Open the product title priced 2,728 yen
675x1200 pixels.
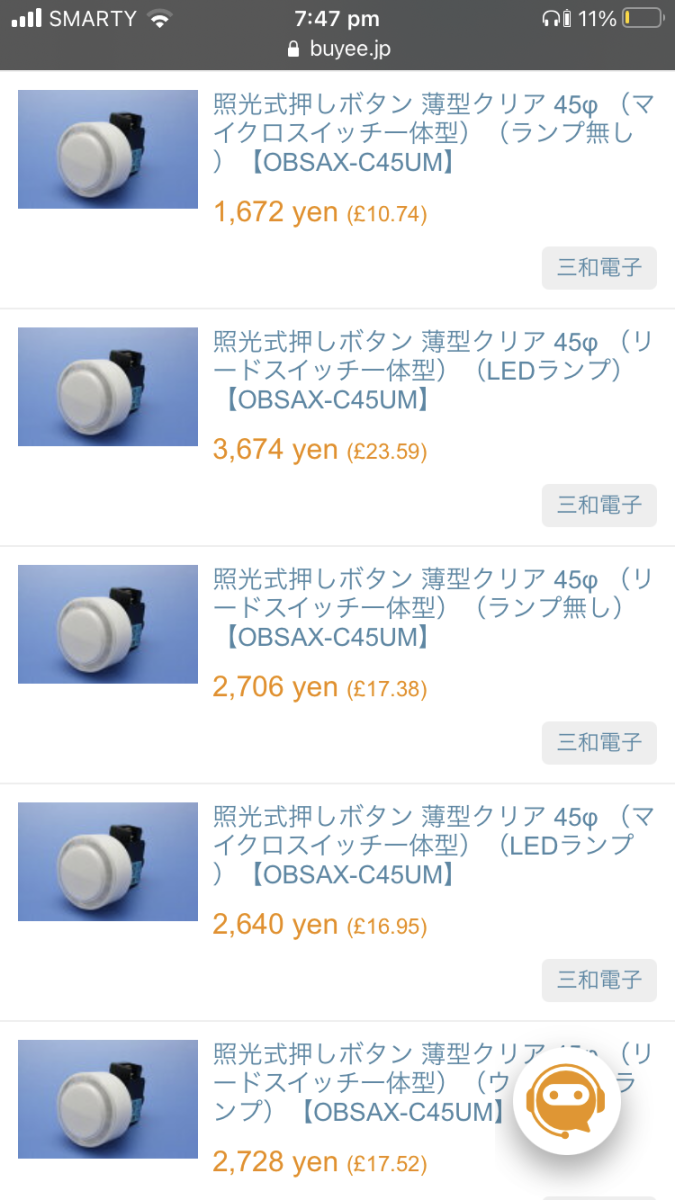pos(434,1082)
